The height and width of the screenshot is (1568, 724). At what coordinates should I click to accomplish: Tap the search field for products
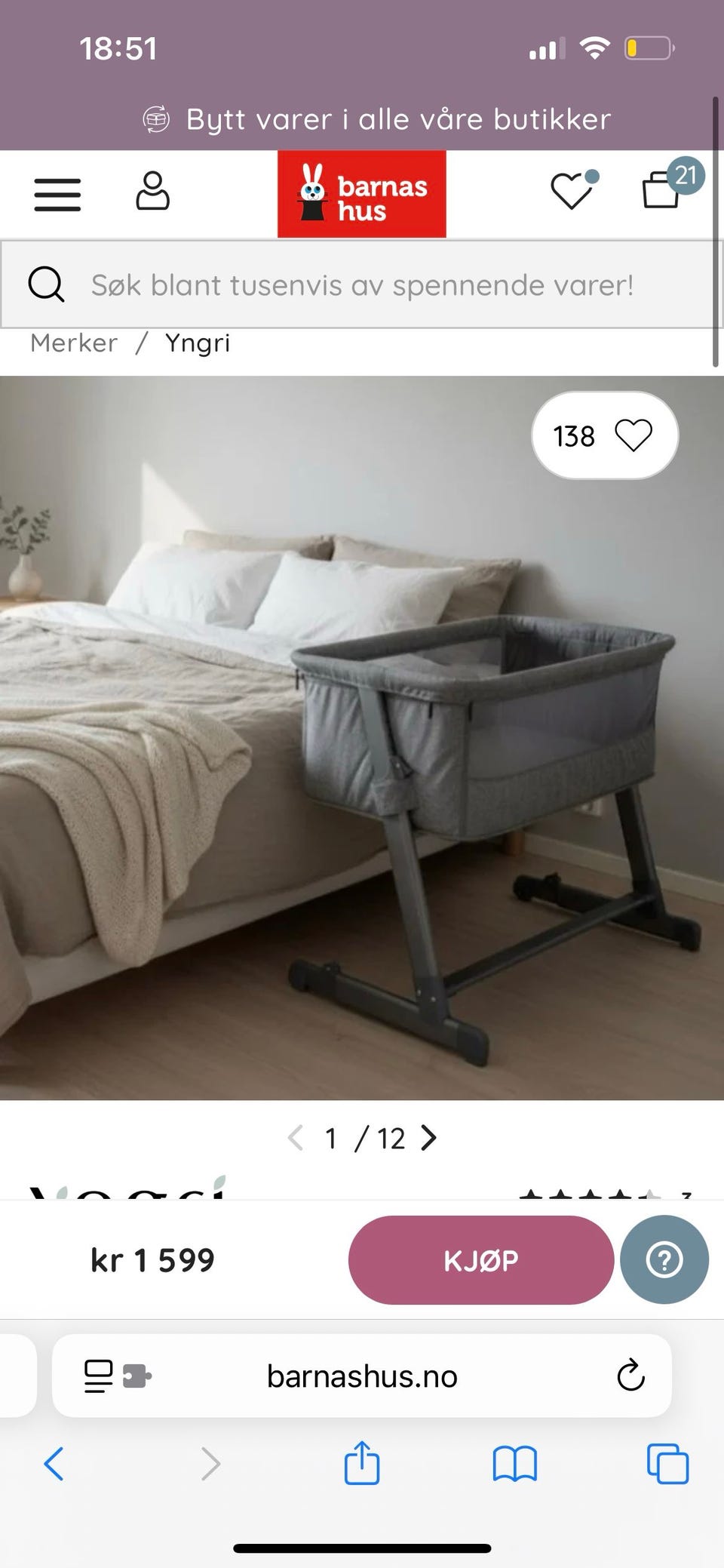[x=360, y=284]
